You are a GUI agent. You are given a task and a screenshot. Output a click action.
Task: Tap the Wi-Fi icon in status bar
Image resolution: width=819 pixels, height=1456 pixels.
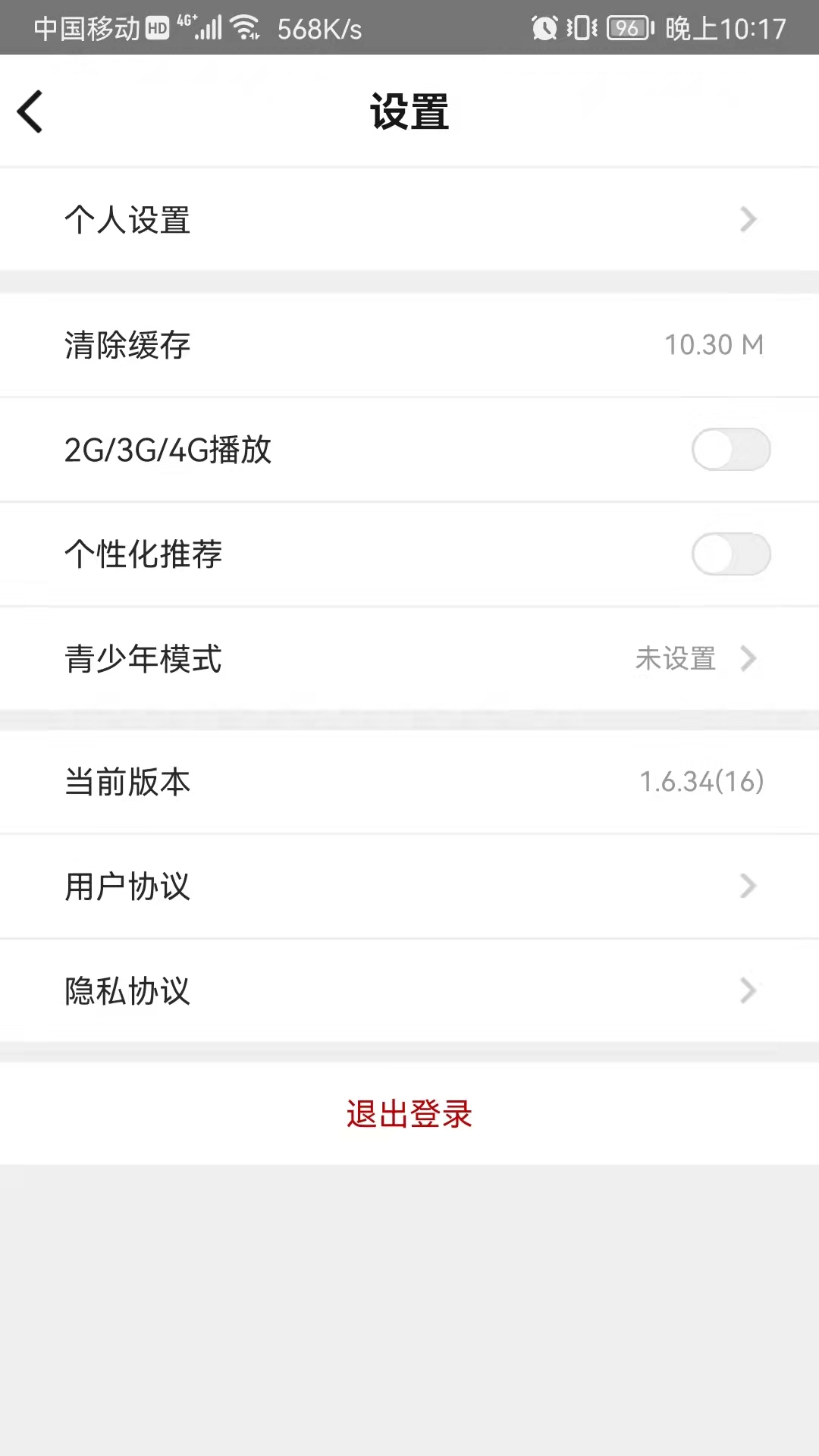point(244,29)
